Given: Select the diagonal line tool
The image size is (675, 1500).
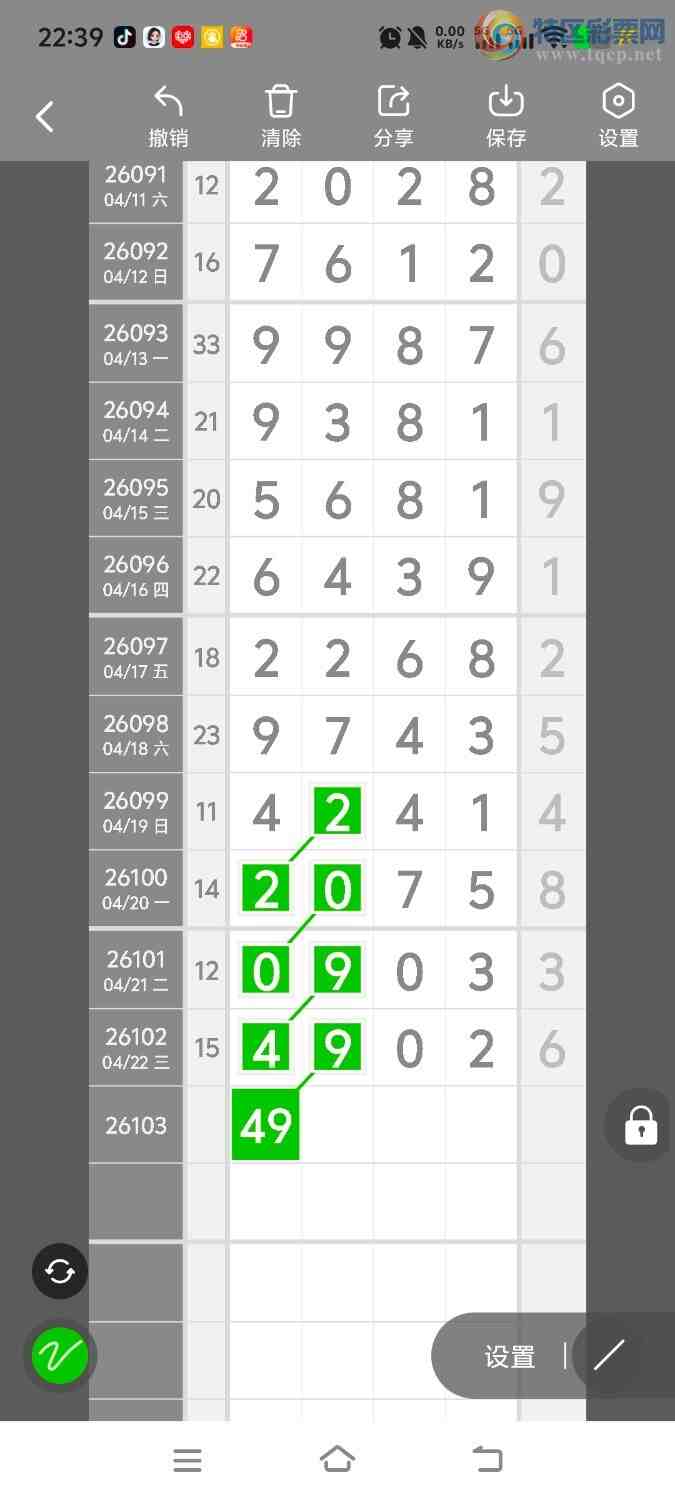Looking at the screenshot, I should click(x=608, y=1356).
